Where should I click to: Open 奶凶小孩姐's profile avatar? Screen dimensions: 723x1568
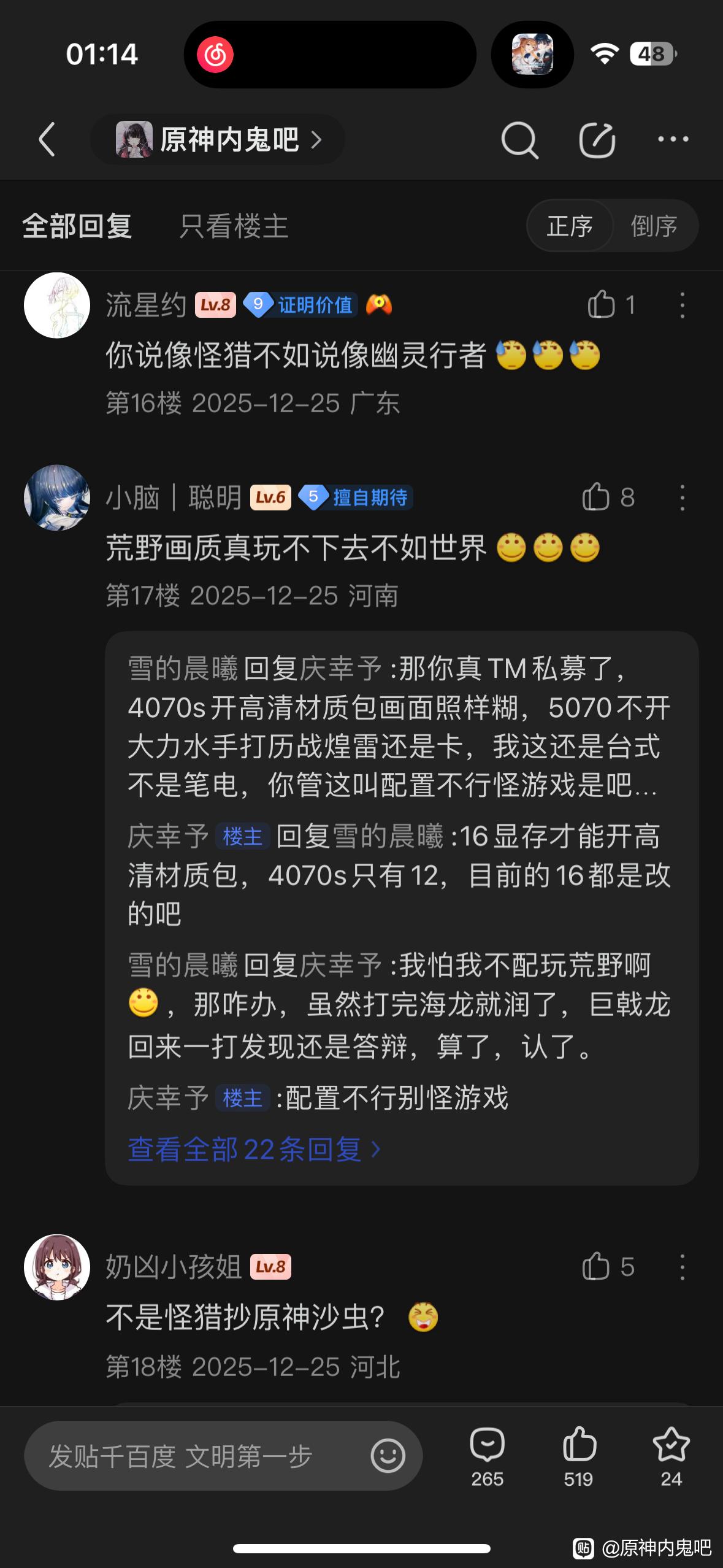pos(57,1267)
